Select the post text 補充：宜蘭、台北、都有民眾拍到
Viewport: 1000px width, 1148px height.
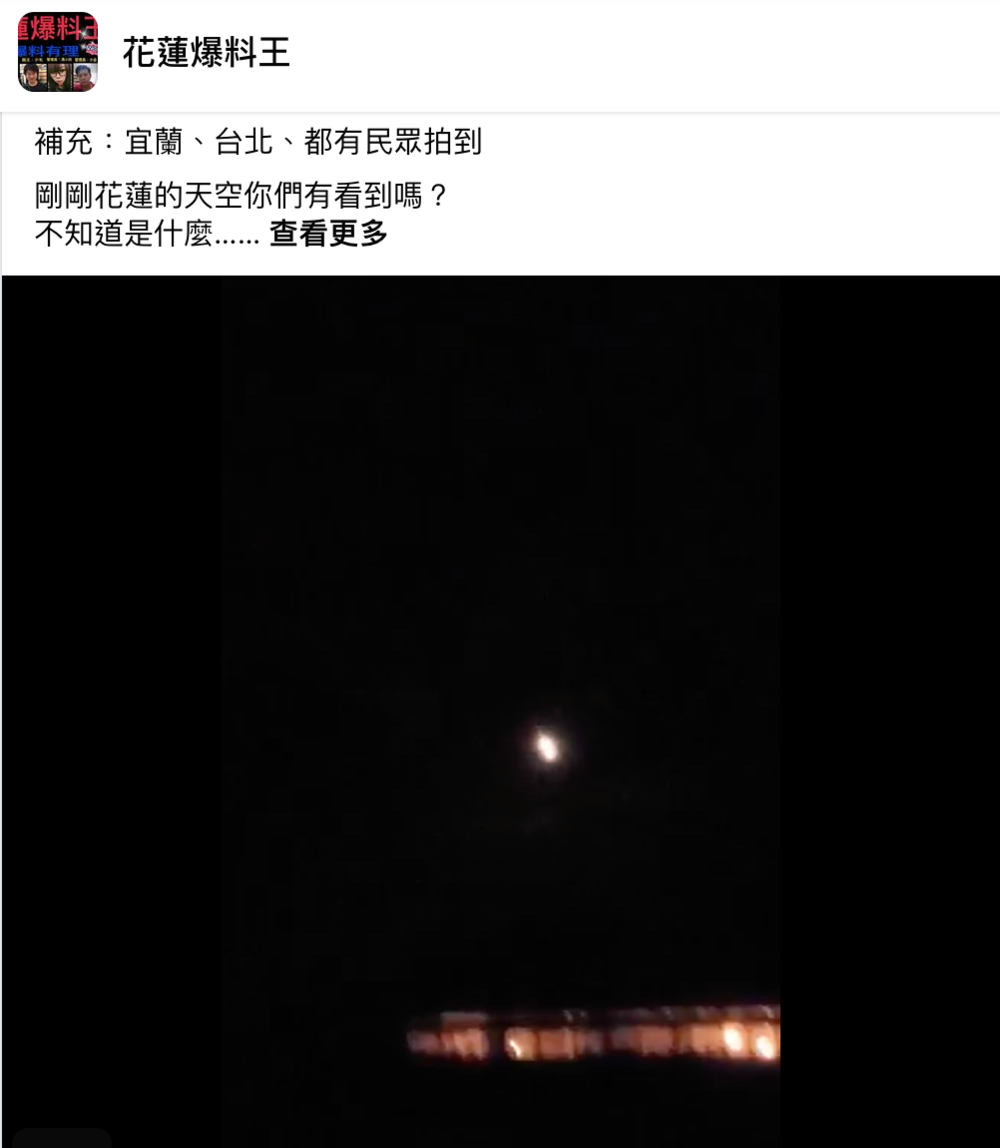[256, 142]
